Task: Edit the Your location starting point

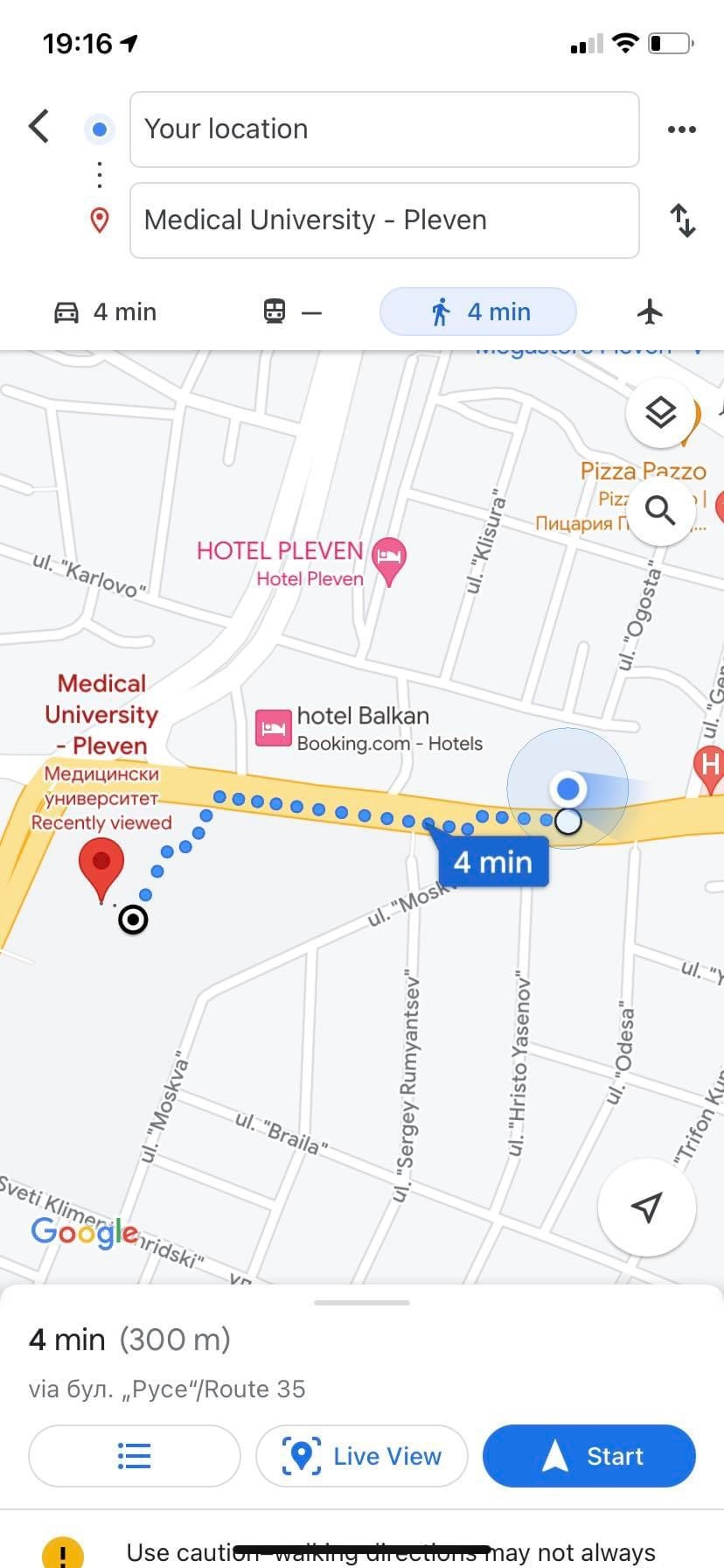Action: click(384, 129)
